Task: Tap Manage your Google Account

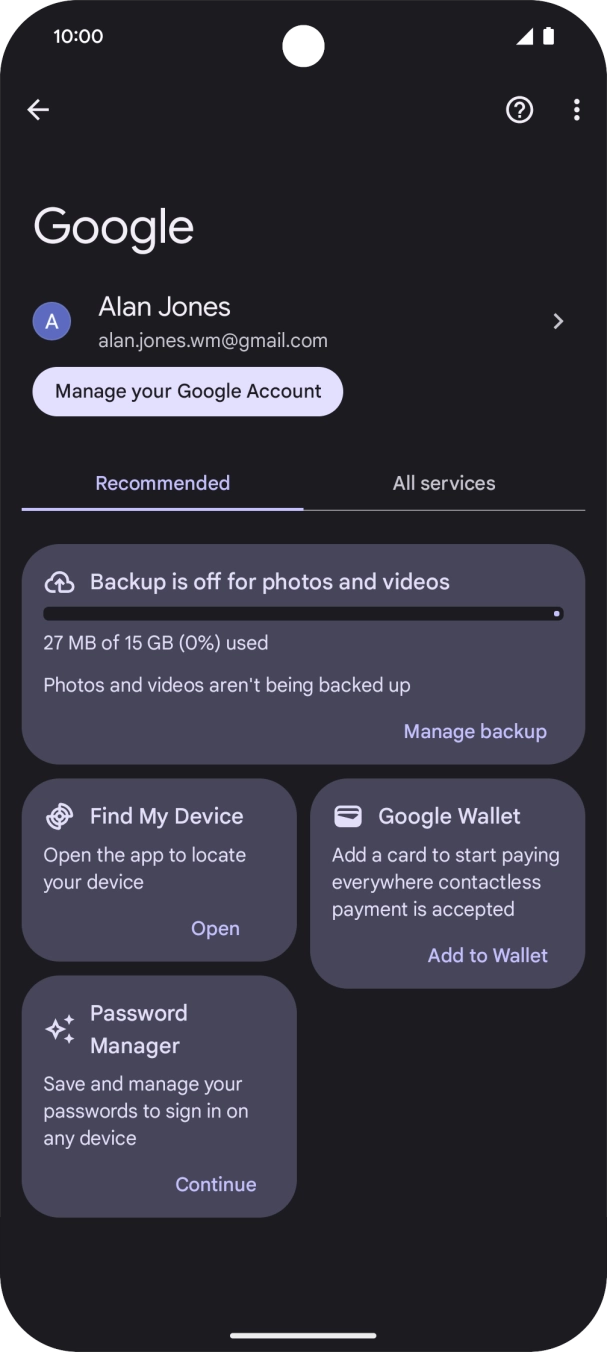Action: click(x=188, y=391)
